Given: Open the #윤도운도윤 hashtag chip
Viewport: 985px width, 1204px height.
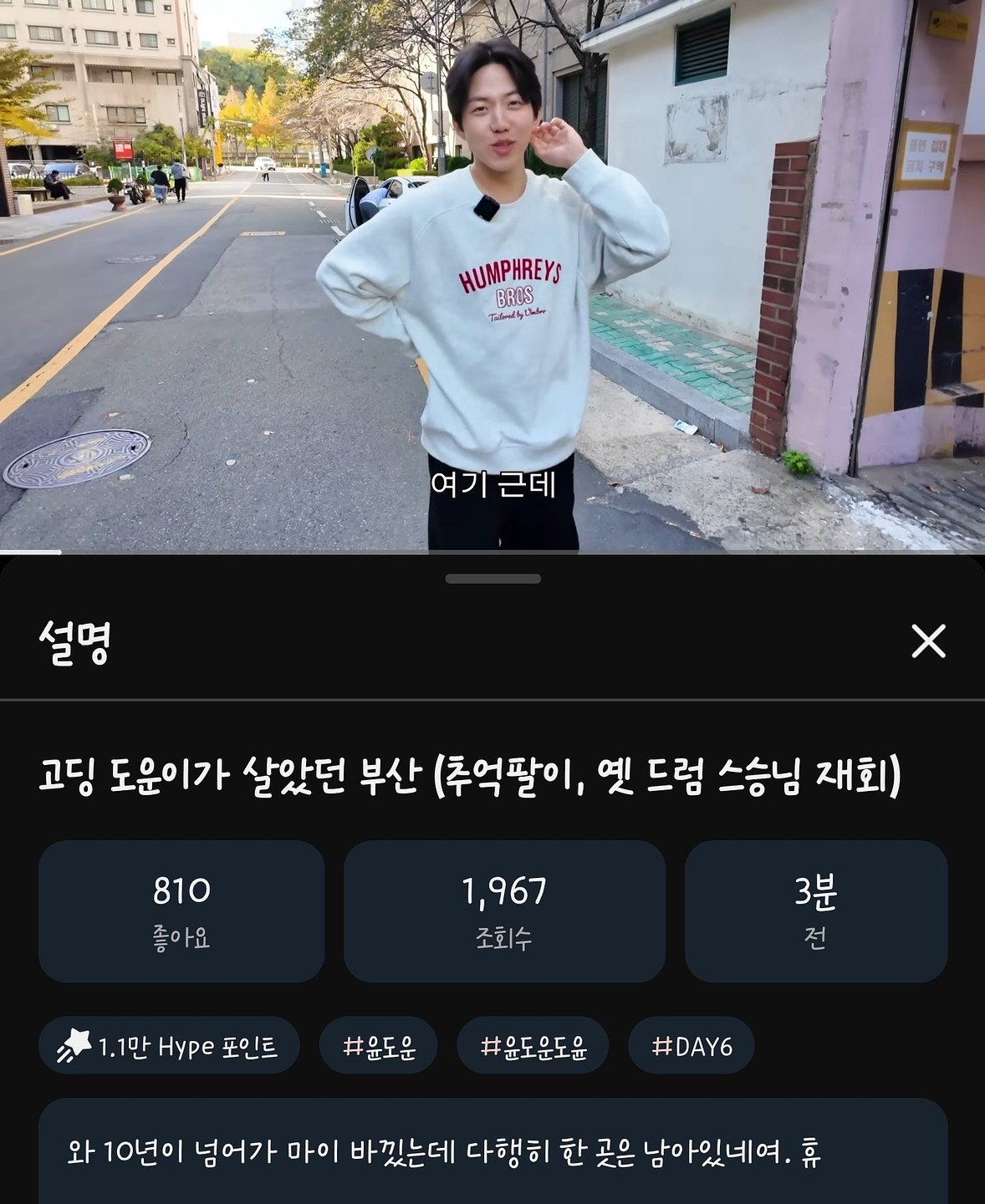Looking at the screenshot, I should pyautogui.click(x=533, y=1045).
